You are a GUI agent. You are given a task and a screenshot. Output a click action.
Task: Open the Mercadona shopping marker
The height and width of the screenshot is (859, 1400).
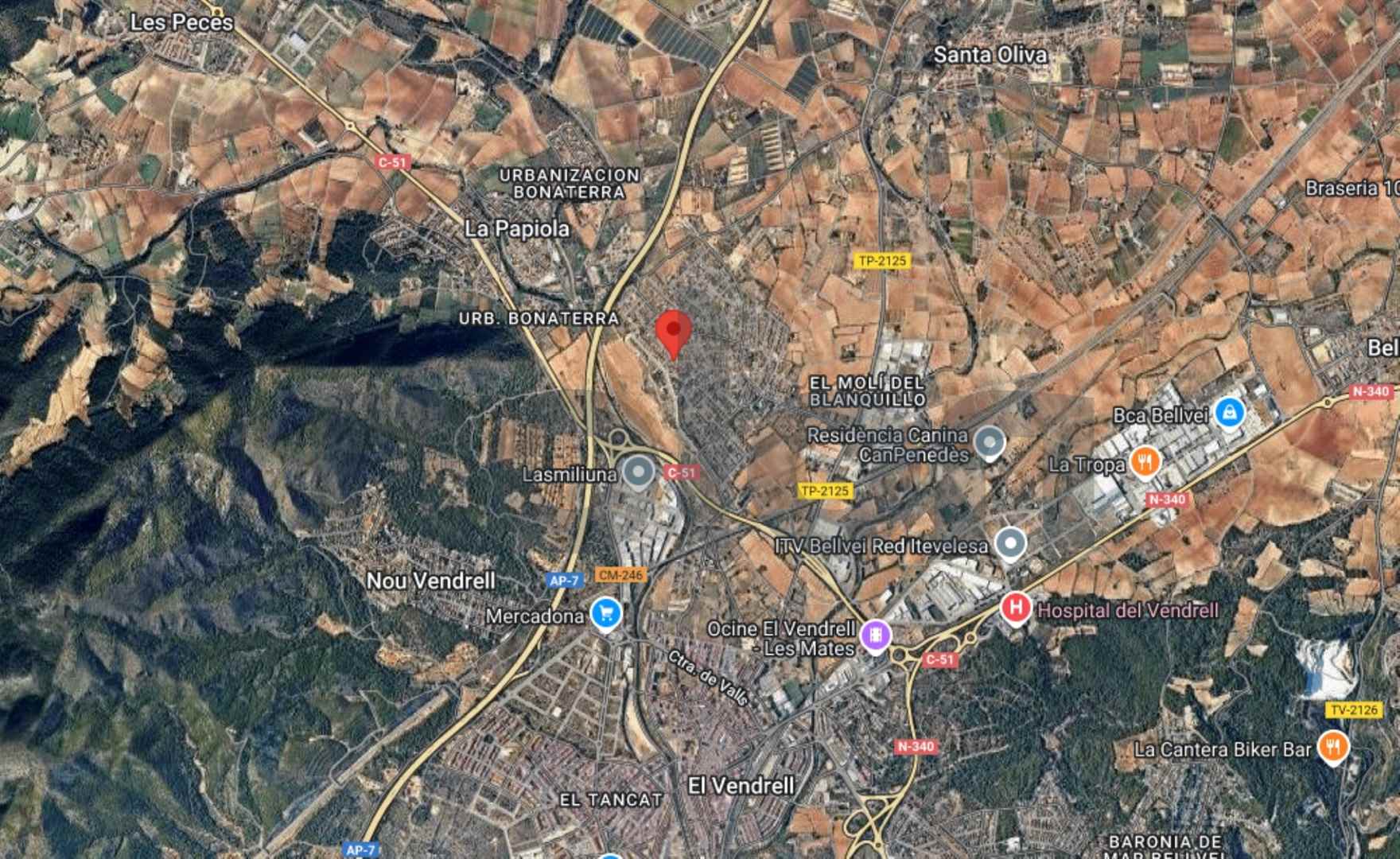[x=607, y=614]
